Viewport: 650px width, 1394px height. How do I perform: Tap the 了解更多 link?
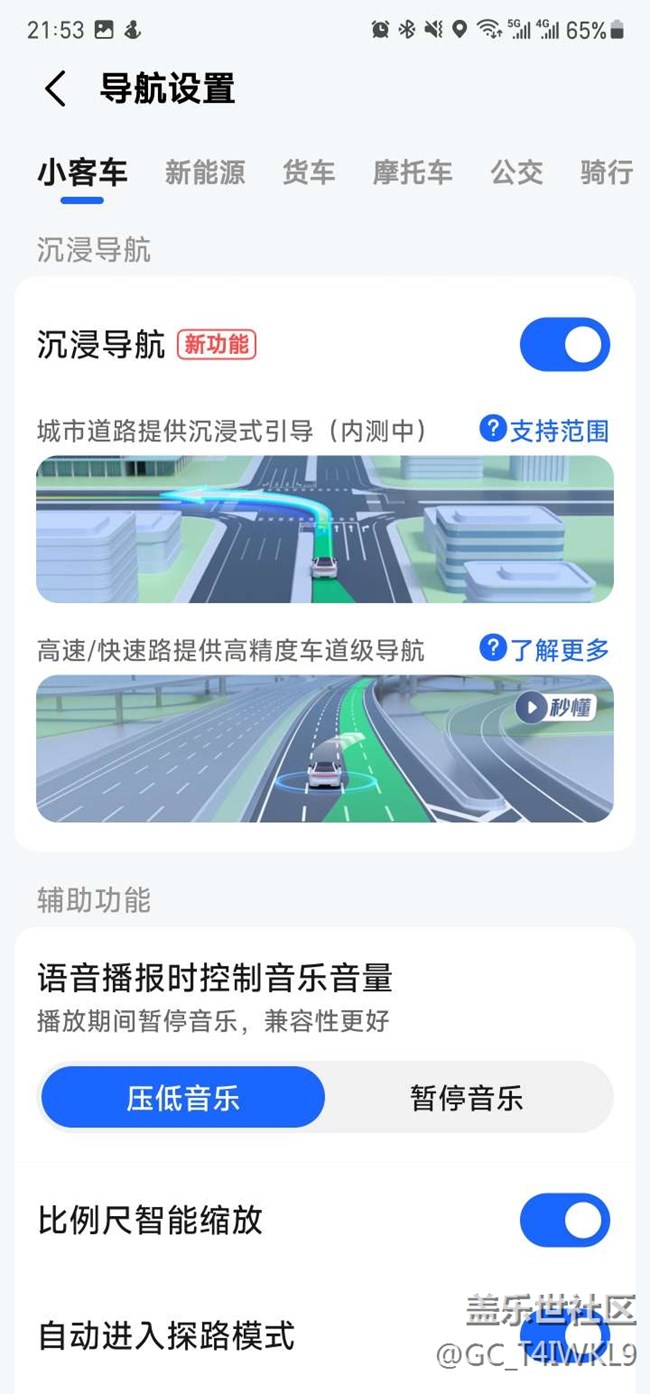pos(545,650)
